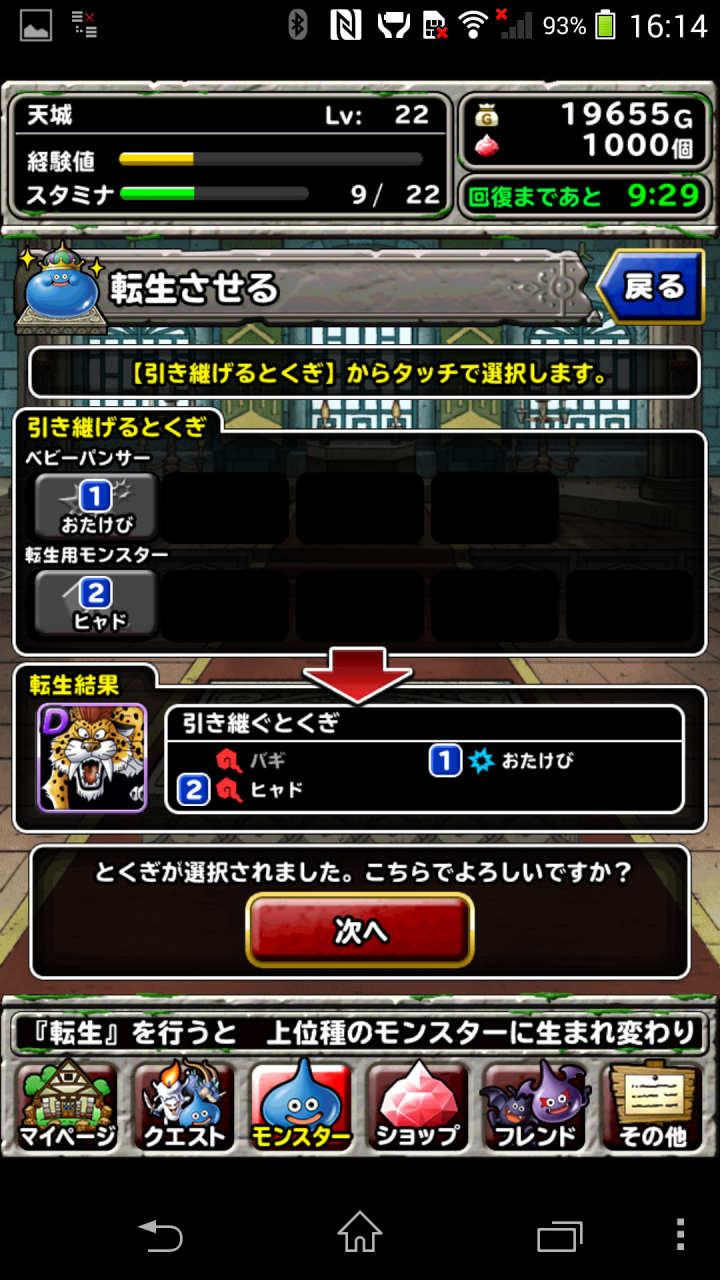This screenshot has height=1280, width=720.
Task: Tap the system home button
Action: [x=360, y=1232]
